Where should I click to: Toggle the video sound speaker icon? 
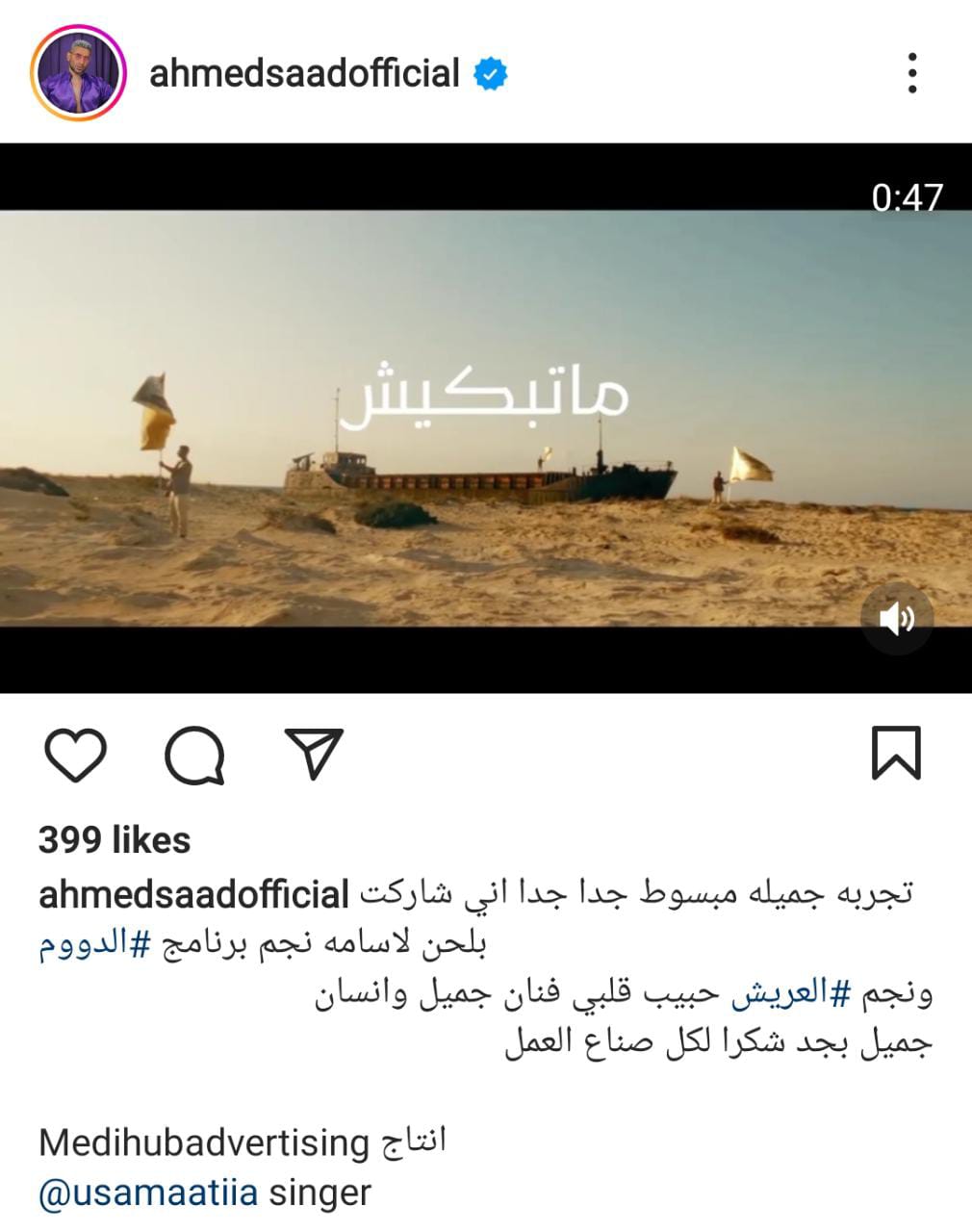click(896, 619)
